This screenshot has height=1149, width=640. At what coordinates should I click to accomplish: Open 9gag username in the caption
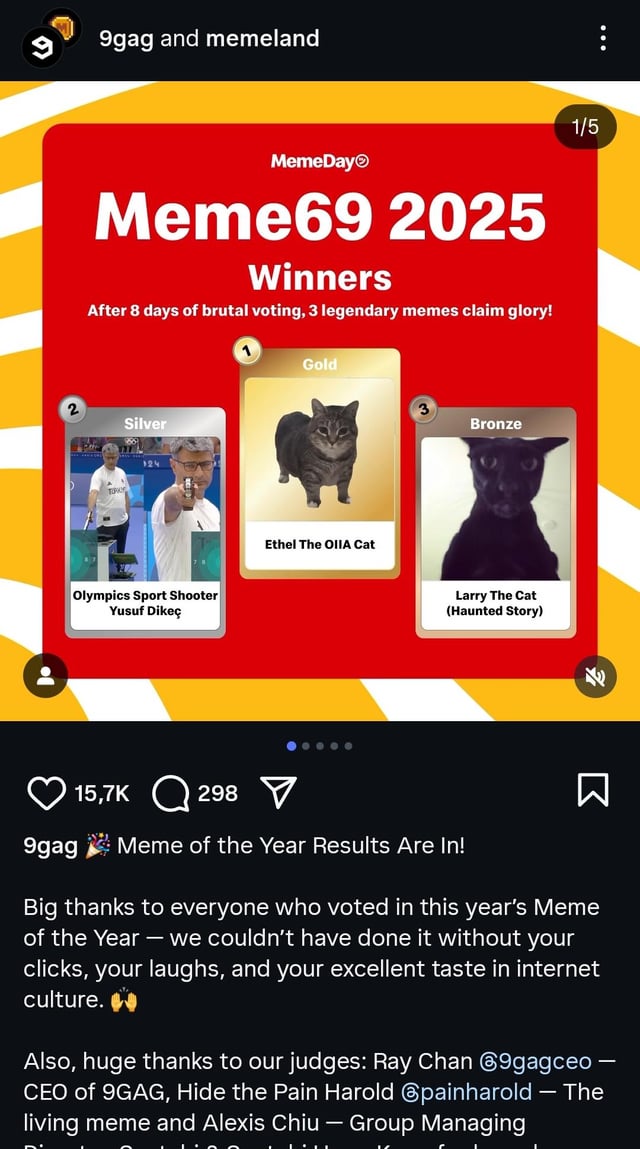[x=50, y=846]
